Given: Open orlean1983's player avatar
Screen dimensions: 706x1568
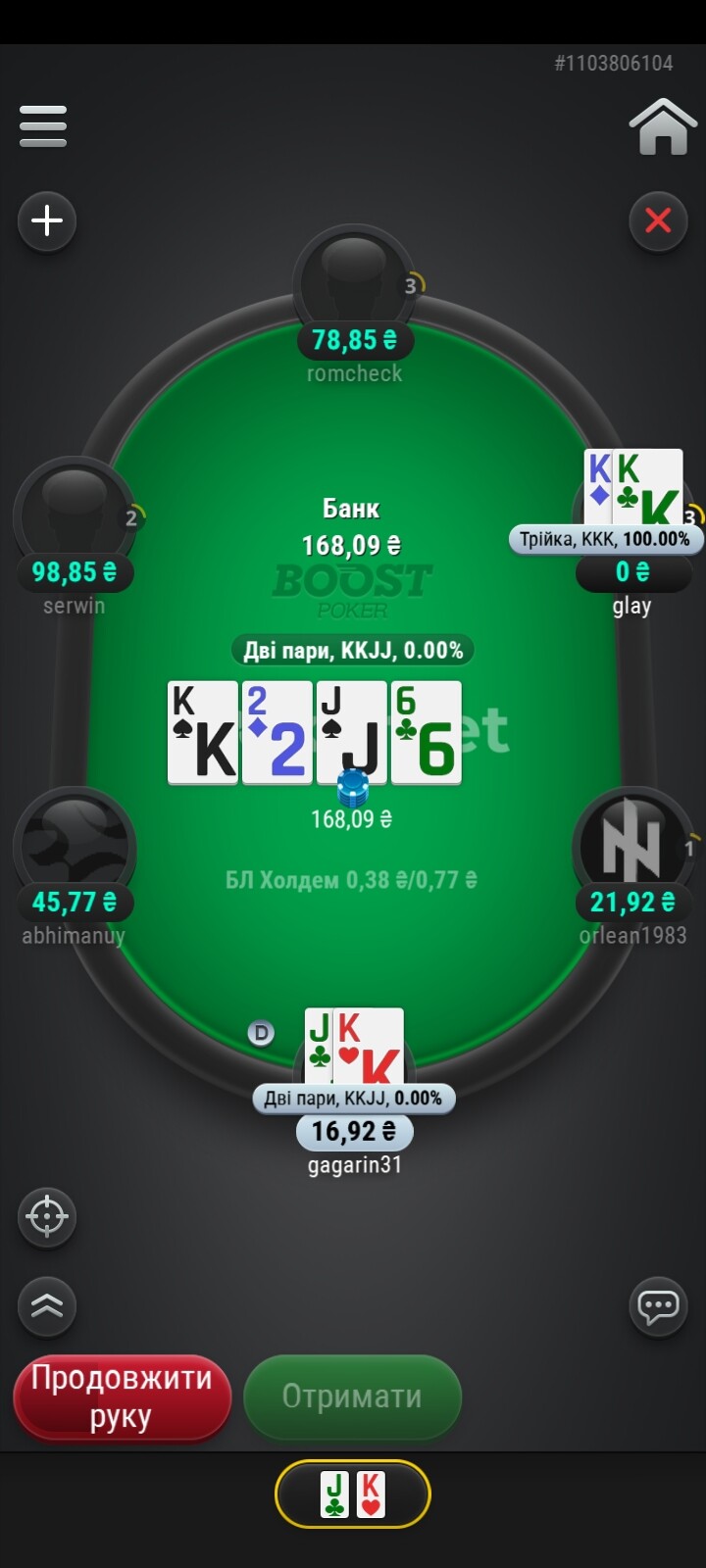Looking at the screenshot, I should pos(632,841).
